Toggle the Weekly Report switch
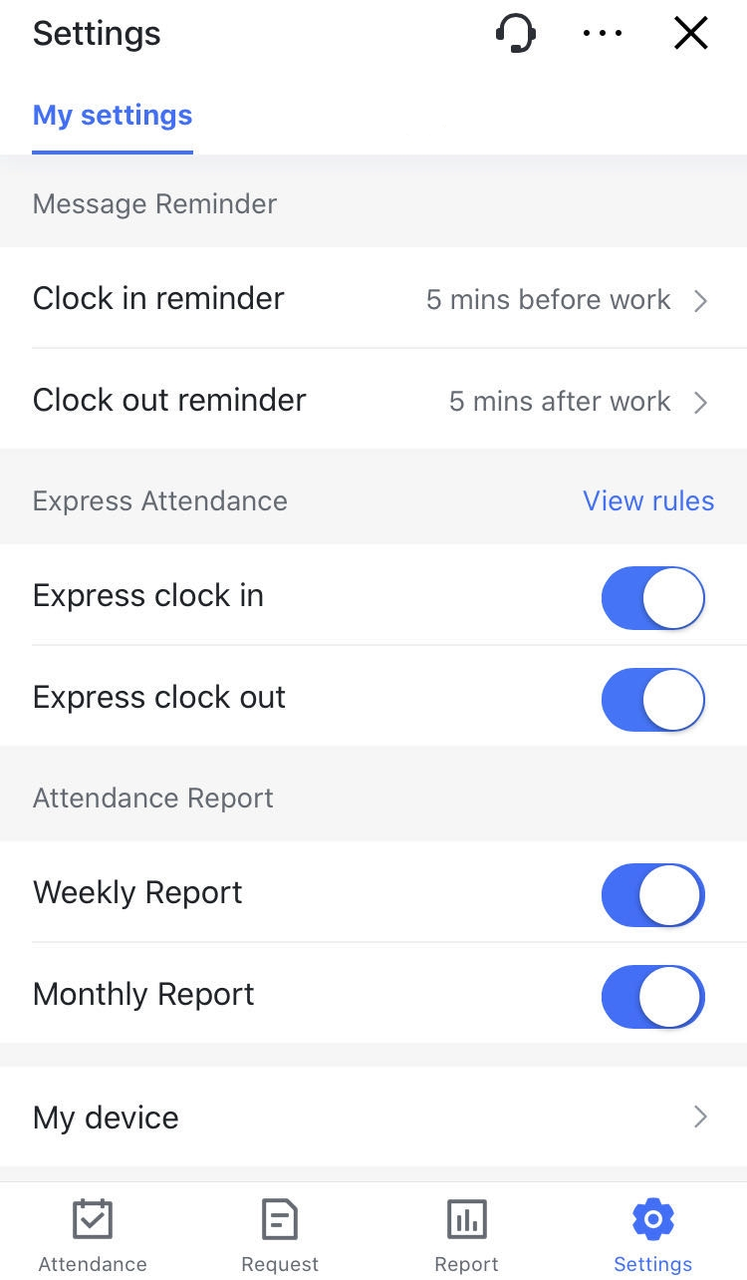This screenshot has width=747, height=1280. click(652, 894)
